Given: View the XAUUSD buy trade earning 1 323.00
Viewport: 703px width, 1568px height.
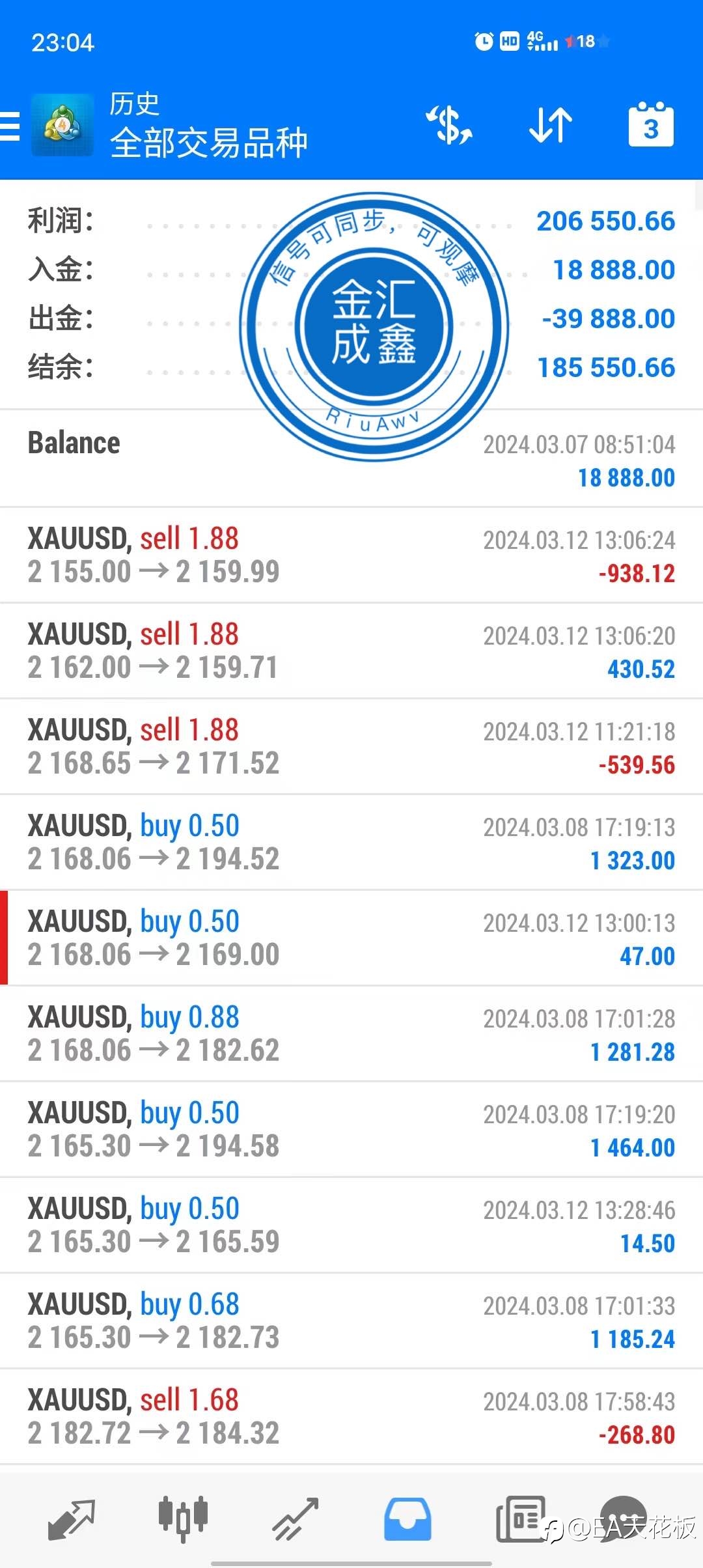Looking at the screenshot, I should (x=351, y=843).
